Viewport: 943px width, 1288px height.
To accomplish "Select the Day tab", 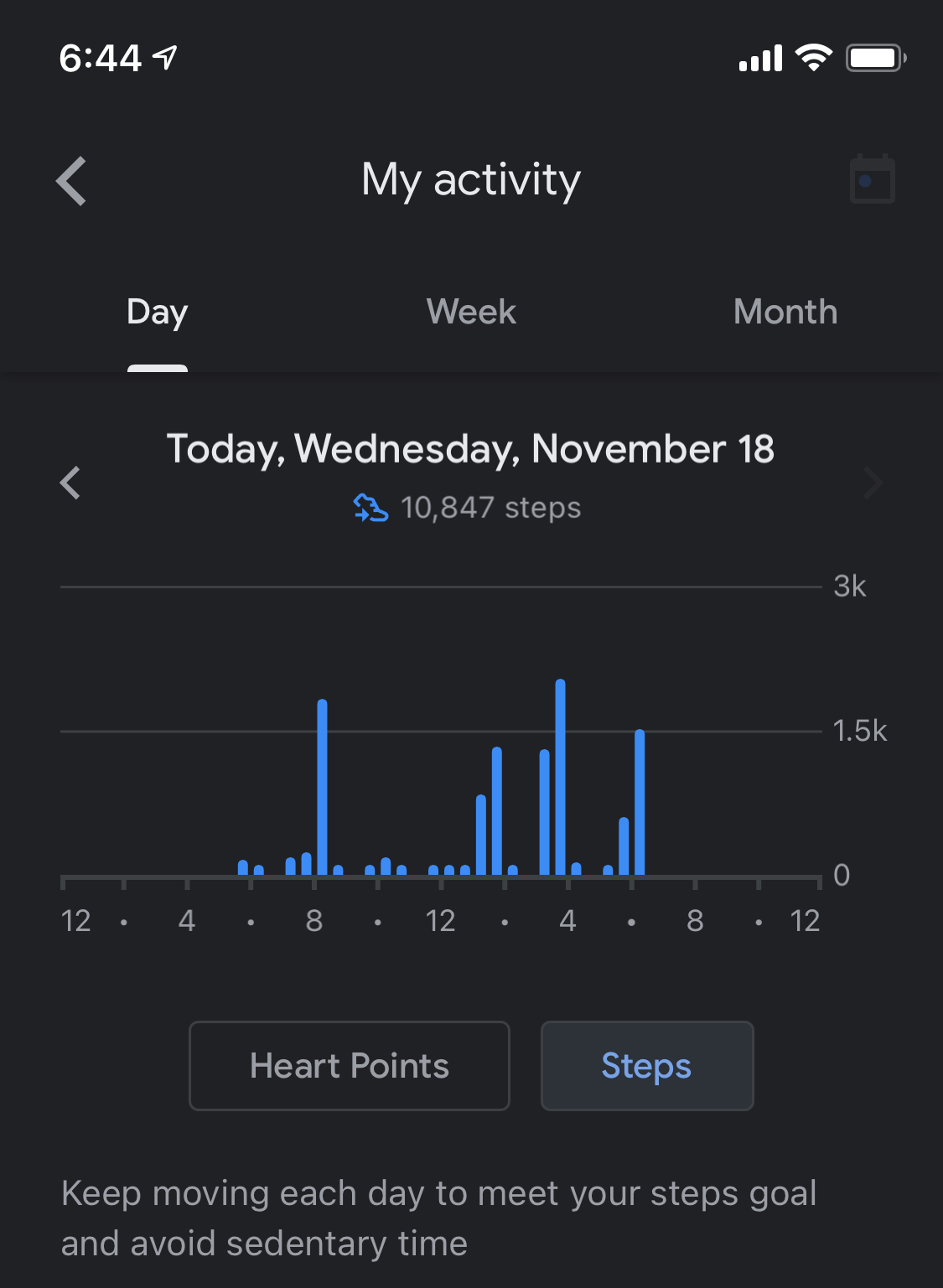I will [x=158, y=312].
